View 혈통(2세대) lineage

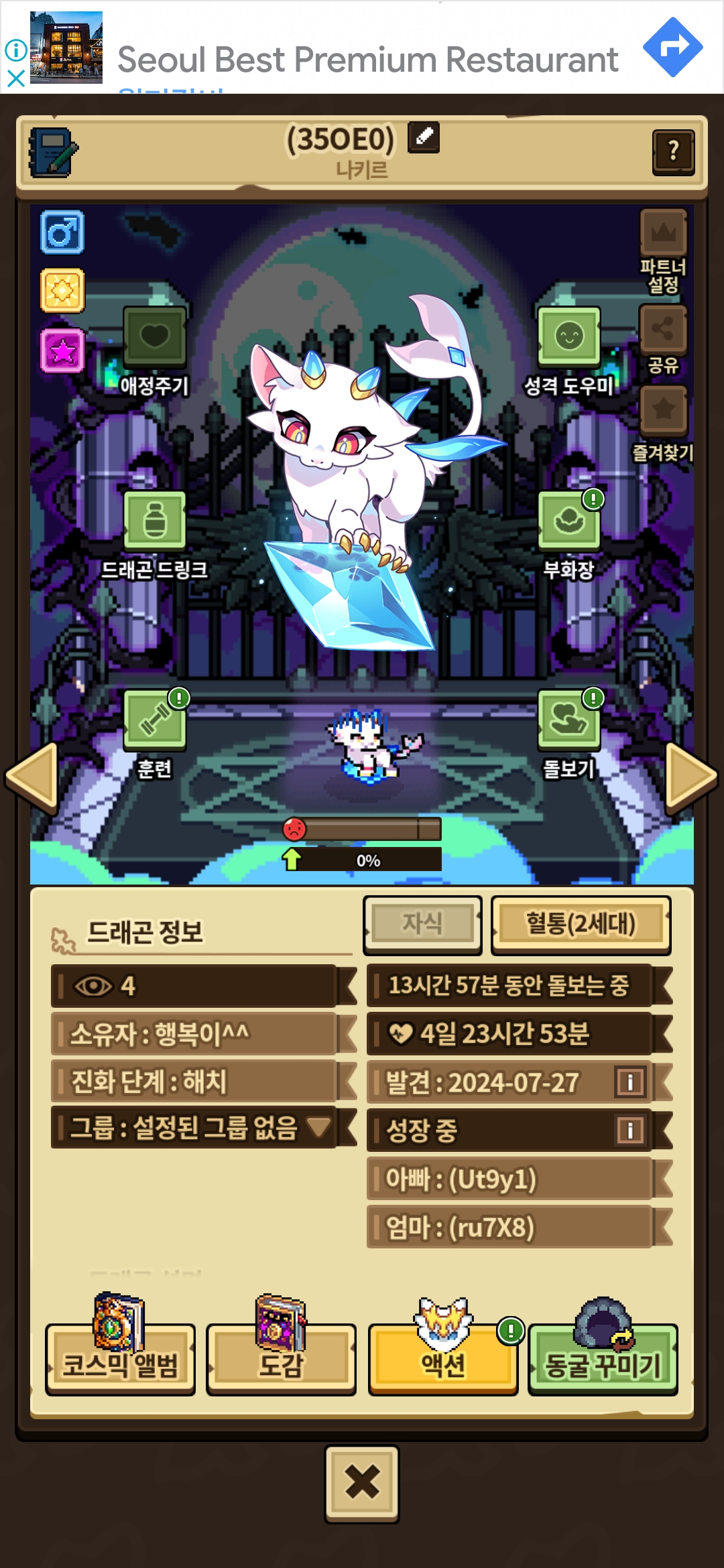pyautogui.click(x=581, y=925)
